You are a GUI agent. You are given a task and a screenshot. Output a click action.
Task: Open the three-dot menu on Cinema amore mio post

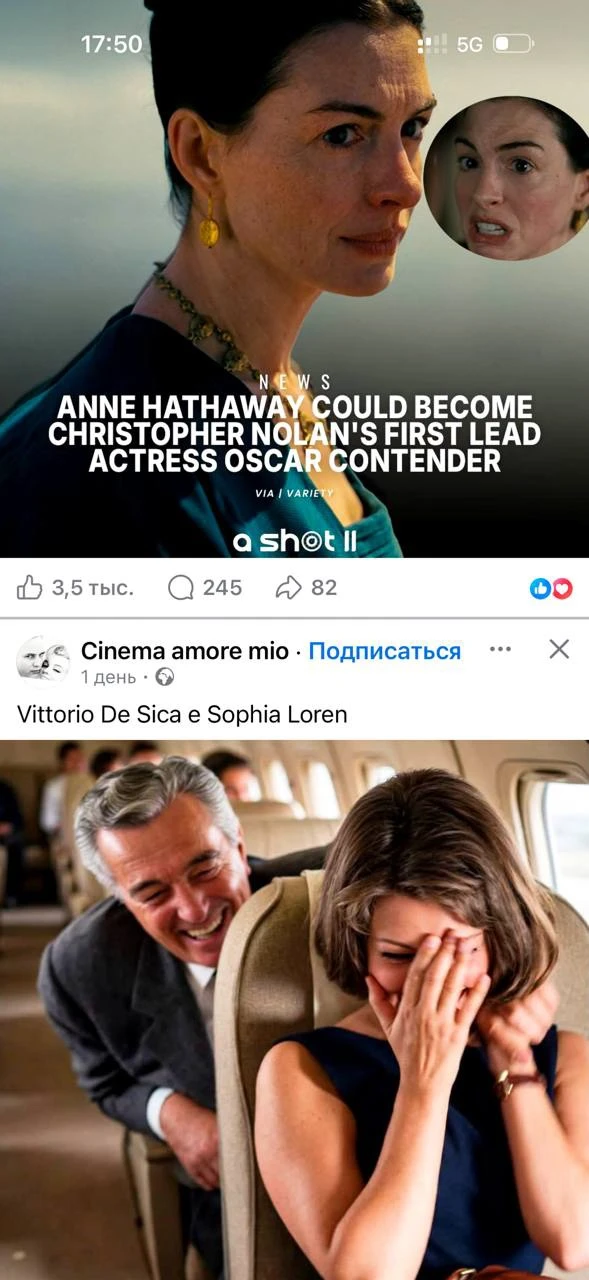[500, 649]
